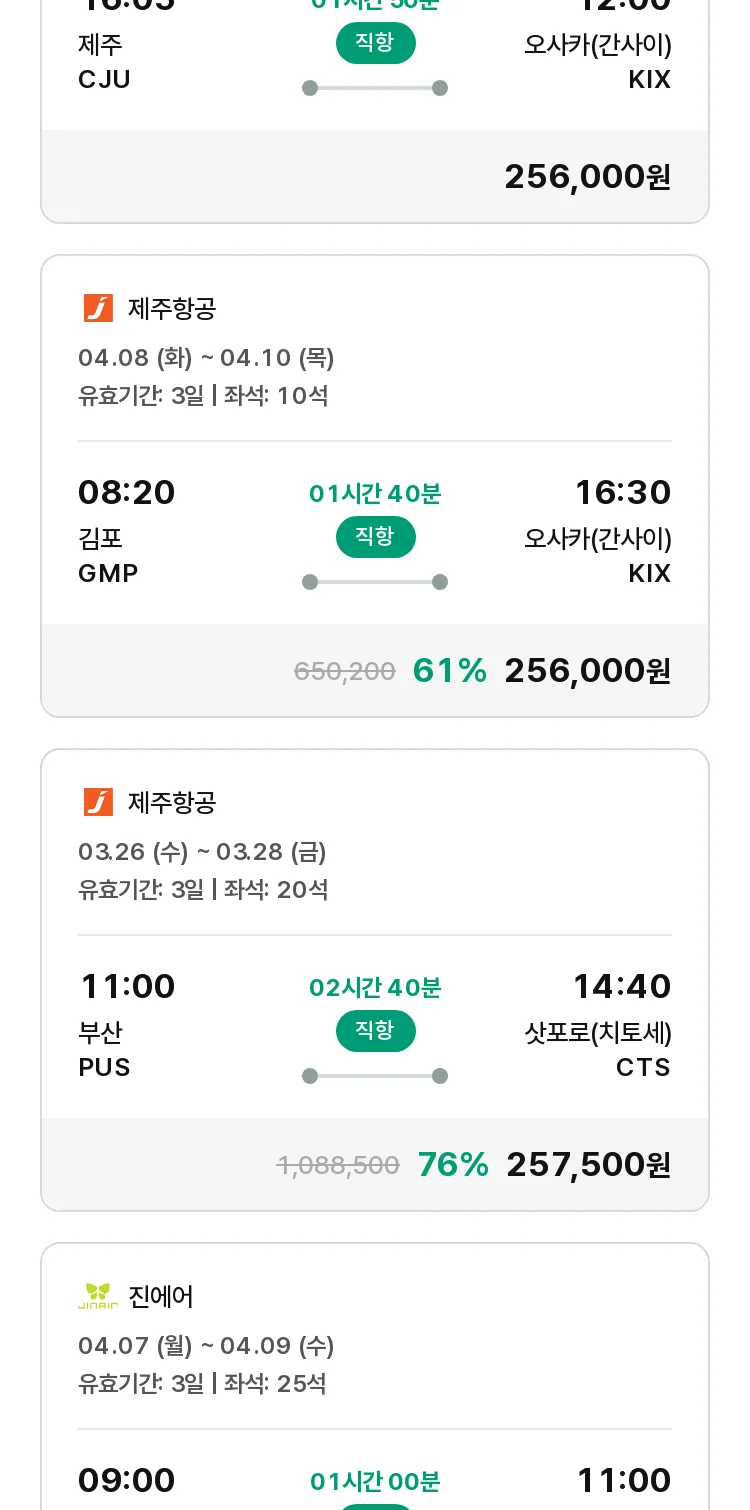Open the Jeju to Osaka flight card priced 256,000원
Screen dimensions: 750x1510
[375, 108]
